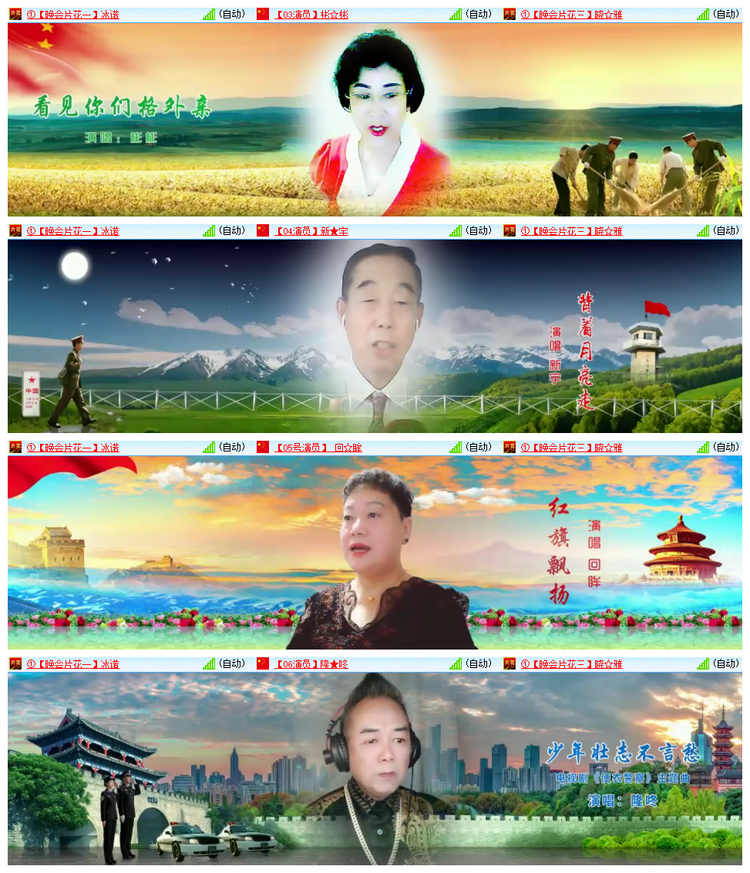
Task: Click the flag icon next to 回☆眸's name
Action: click(x=263, y=447)
